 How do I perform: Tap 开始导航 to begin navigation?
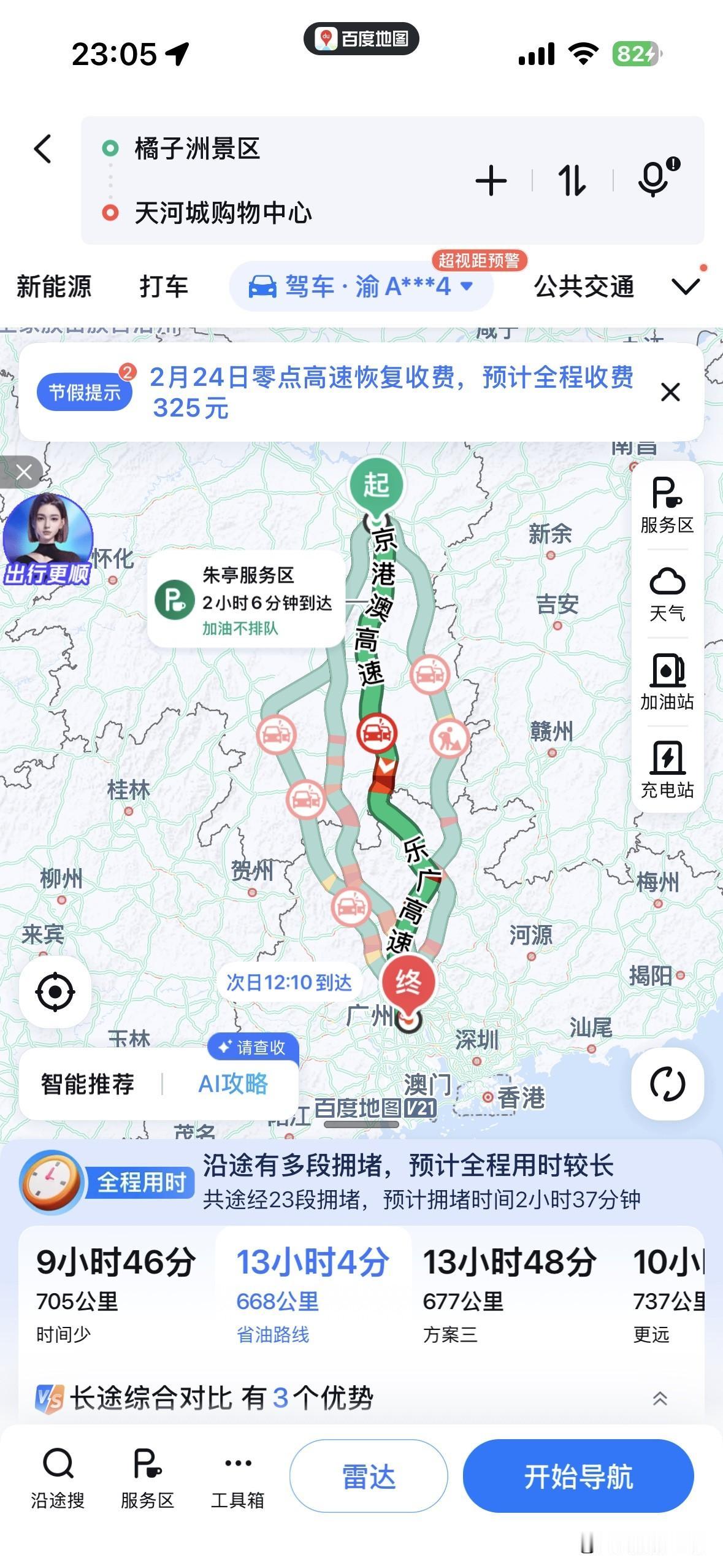tap(579, 1477)
